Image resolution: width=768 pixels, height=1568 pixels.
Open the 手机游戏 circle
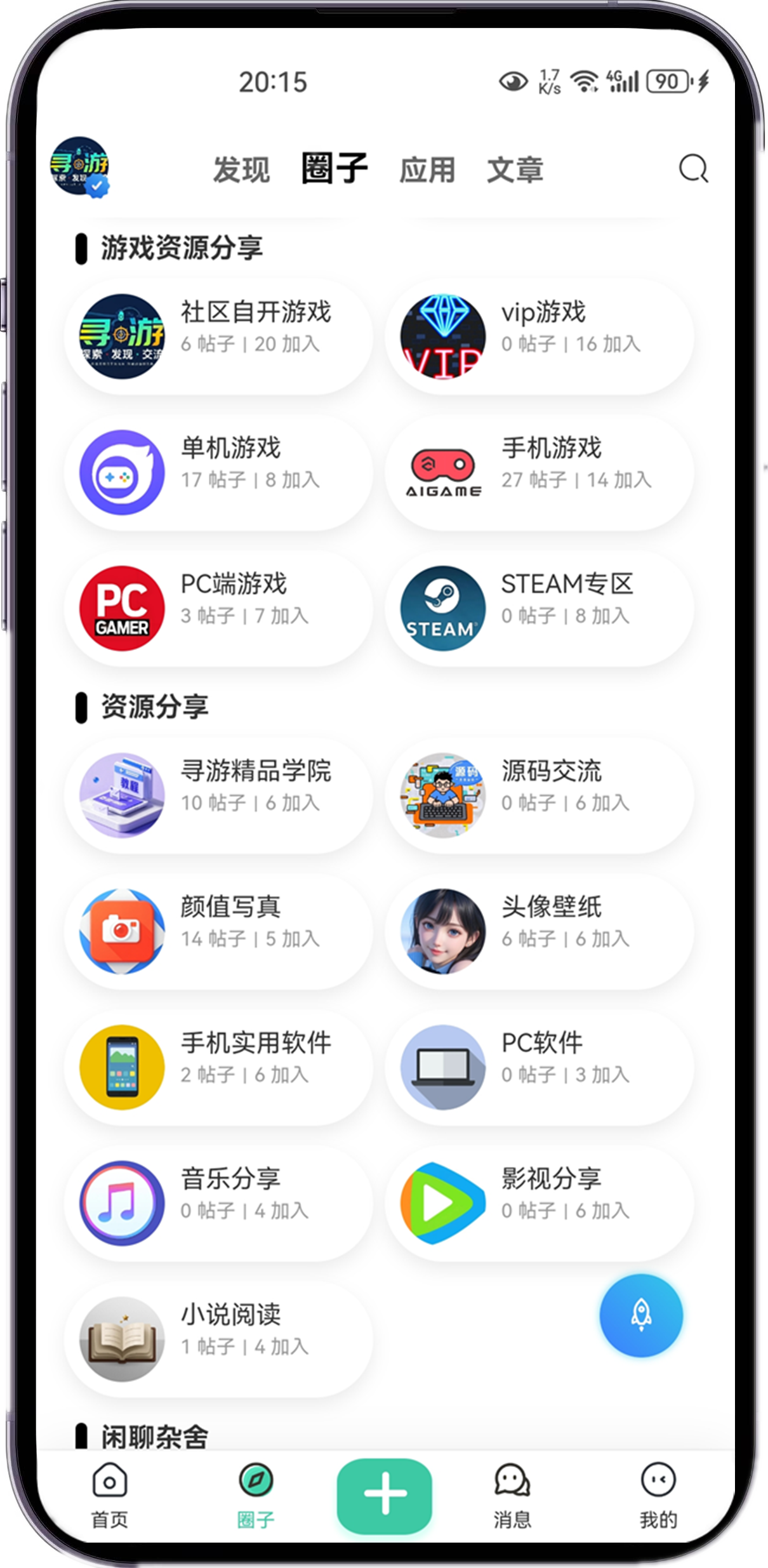click(539, 472)
